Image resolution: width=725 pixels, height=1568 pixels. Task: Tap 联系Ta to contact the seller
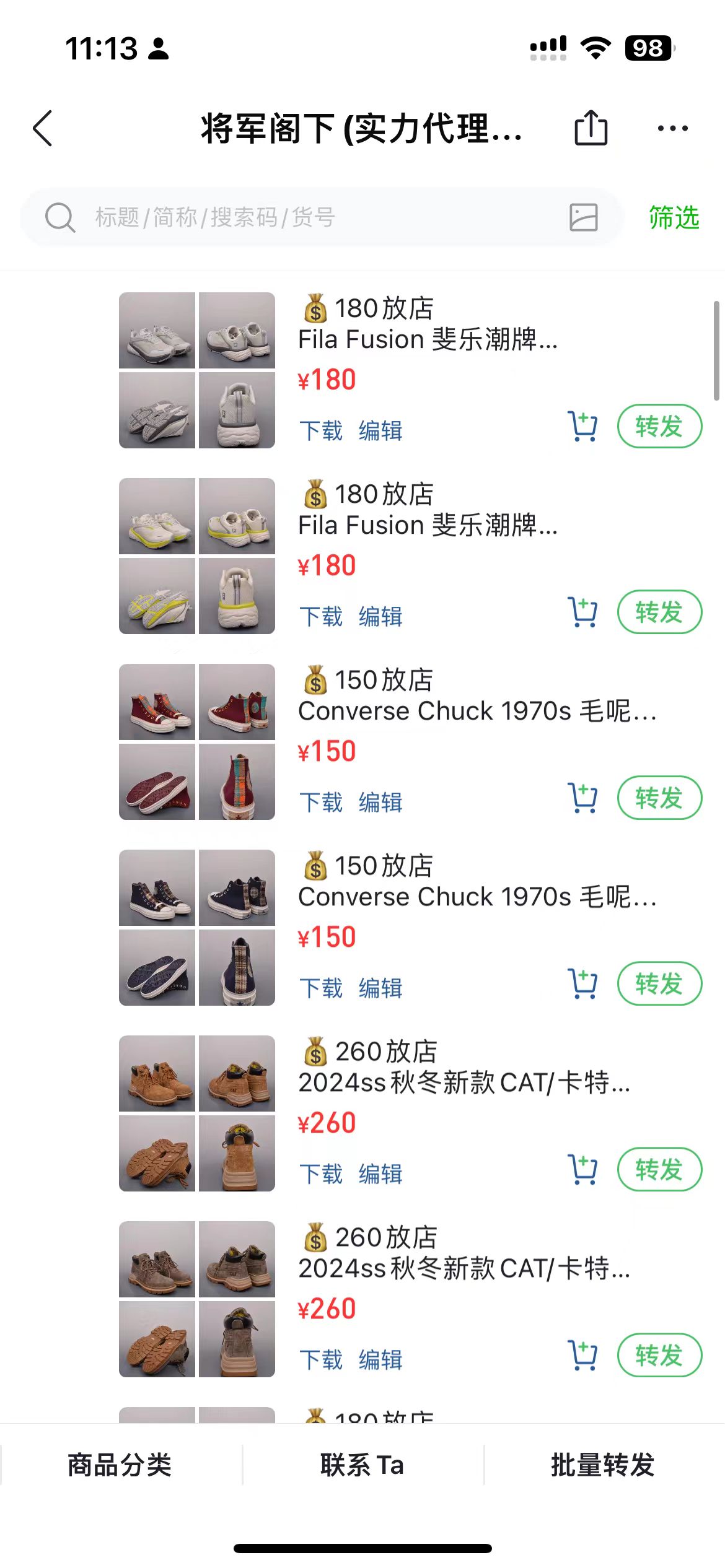362,1465
